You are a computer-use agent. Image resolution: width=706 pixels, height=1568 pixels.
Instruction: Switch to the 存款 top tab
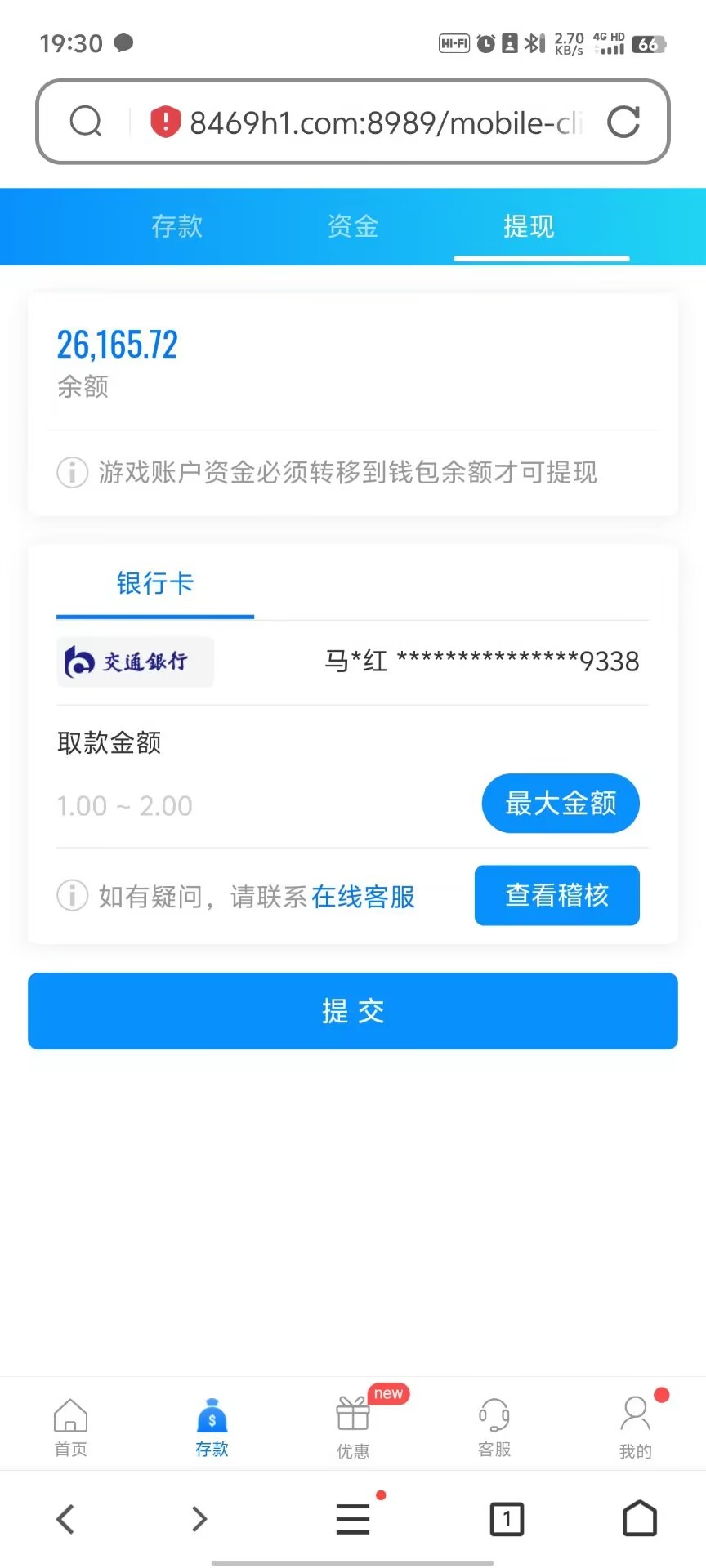[176, 226]
